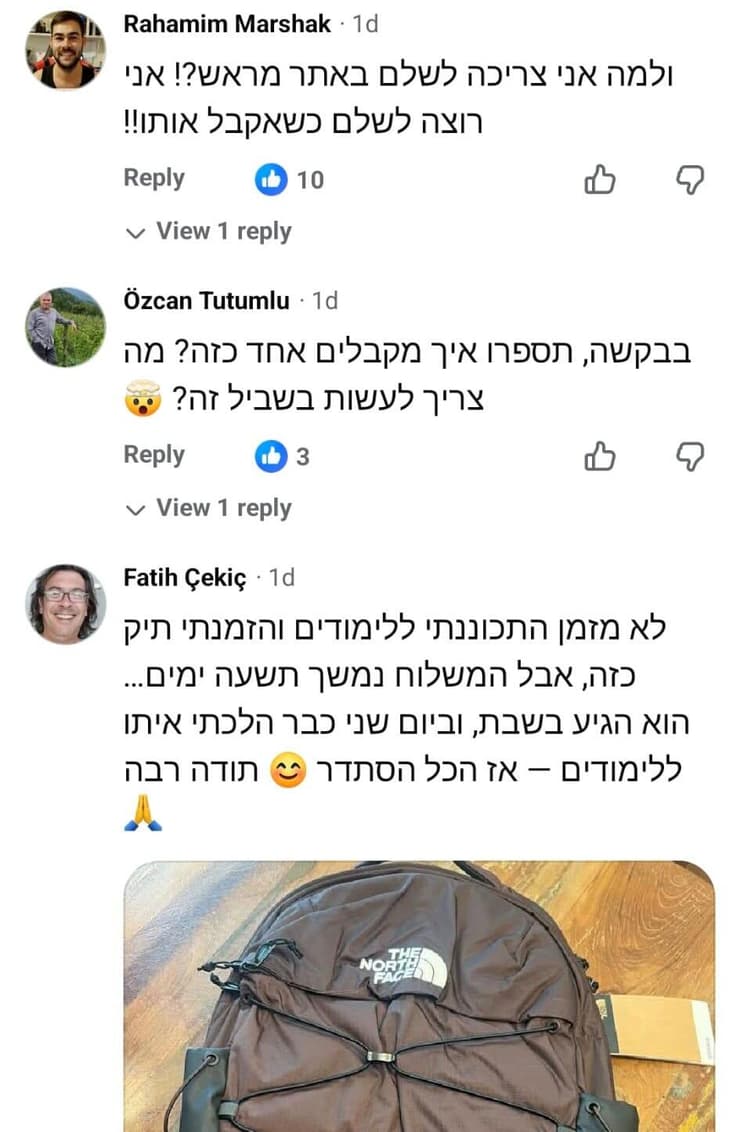The image size is (740, 1132).
Task: Thumbs down Özcan Tutumlu's comment
Action: coord(690,457)
